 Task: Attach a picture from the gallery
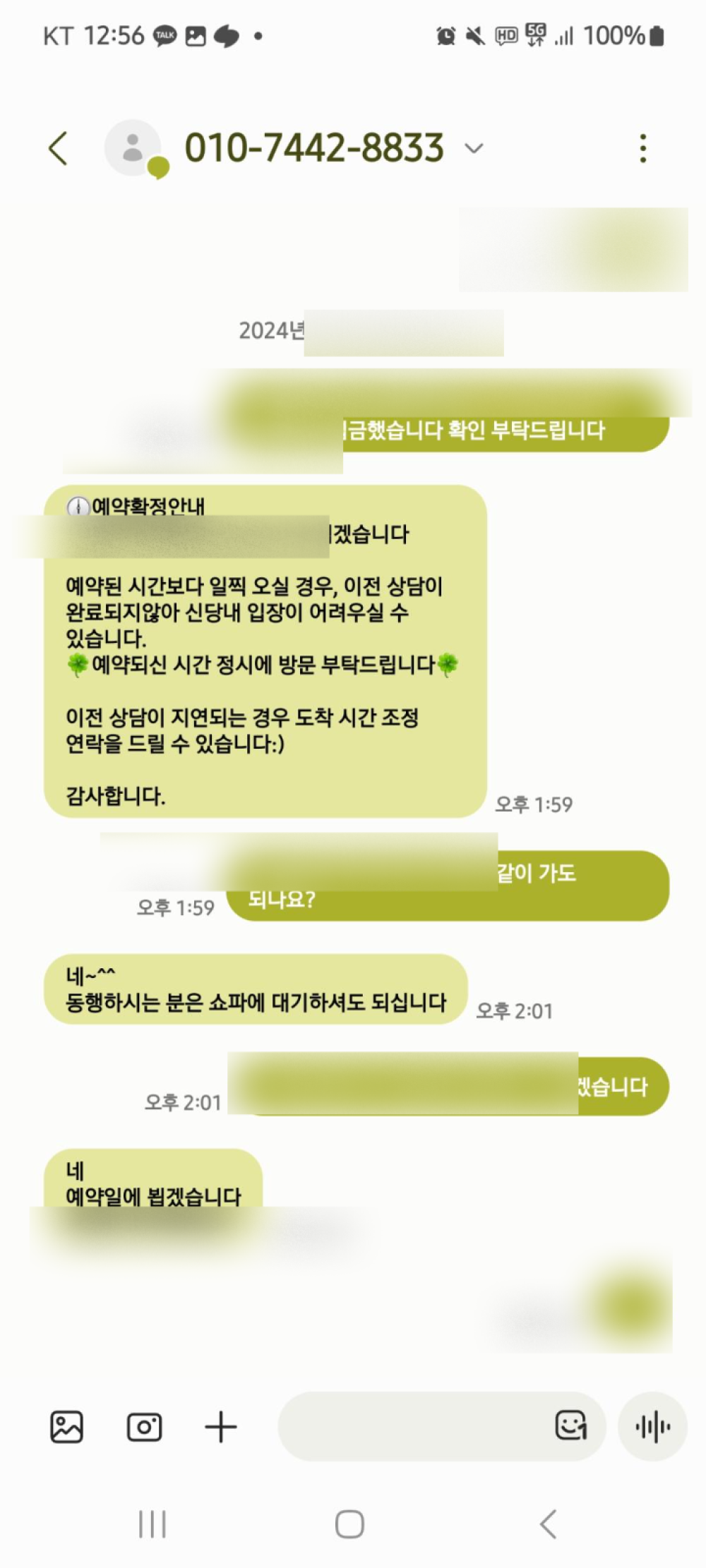click(x=66, y=1427)
